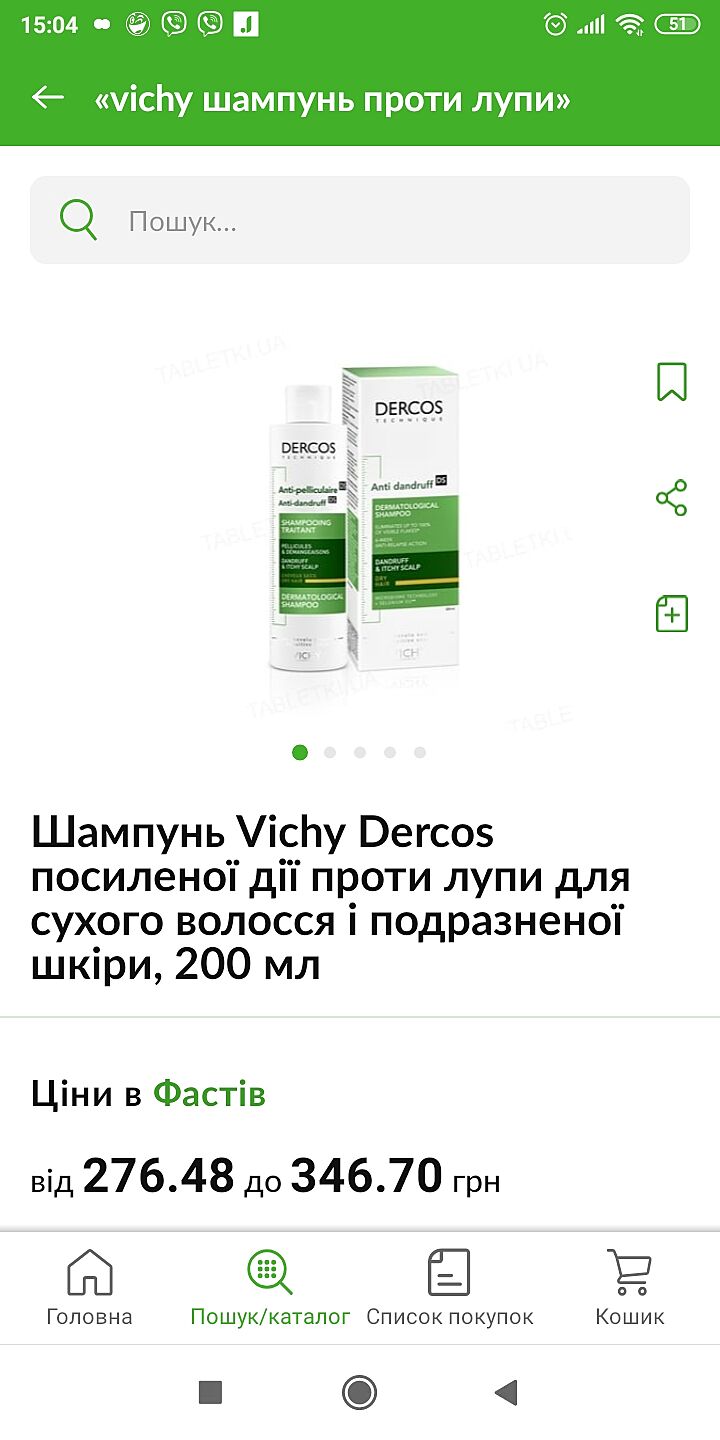This screenshot has width=720, height=1440.
Task: Share this product
Action: point(671,498)
